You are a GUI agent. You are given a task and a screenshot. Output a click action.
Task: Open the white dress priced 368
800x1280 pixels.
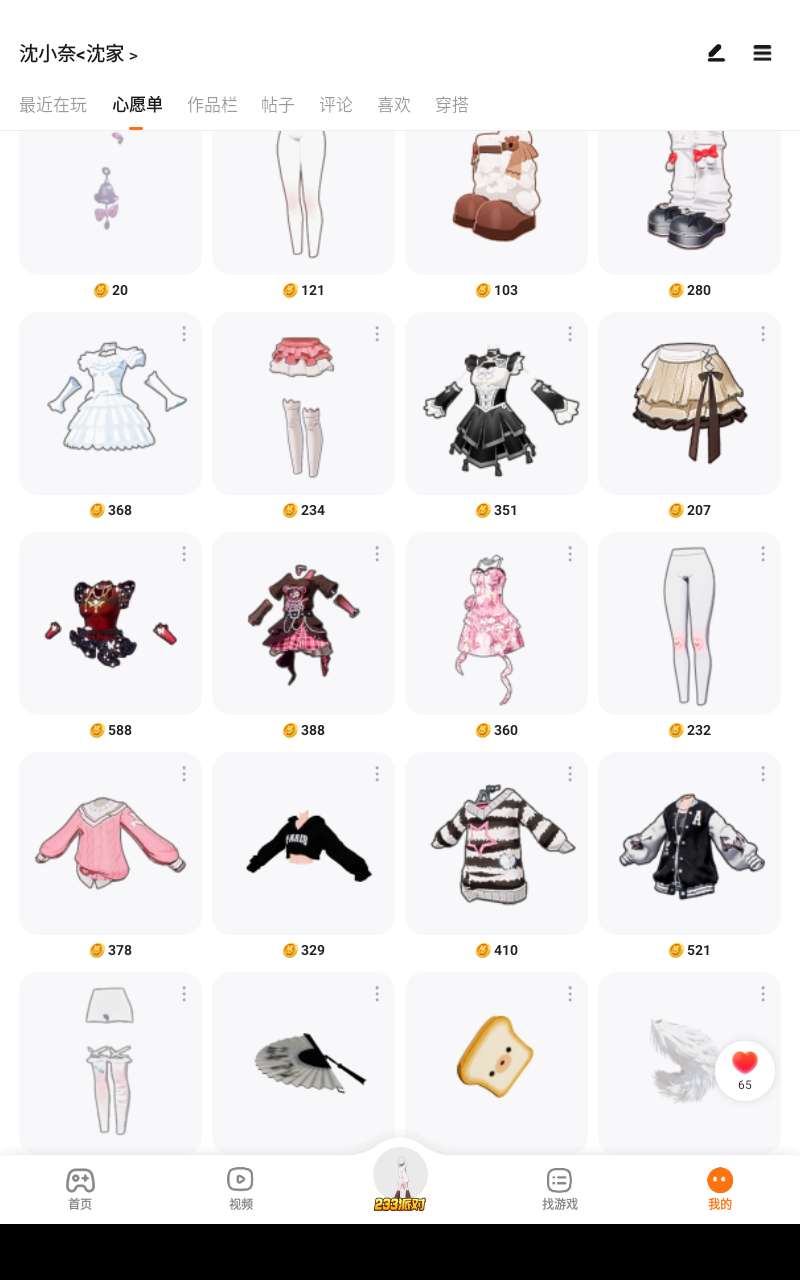click(110, 403)
